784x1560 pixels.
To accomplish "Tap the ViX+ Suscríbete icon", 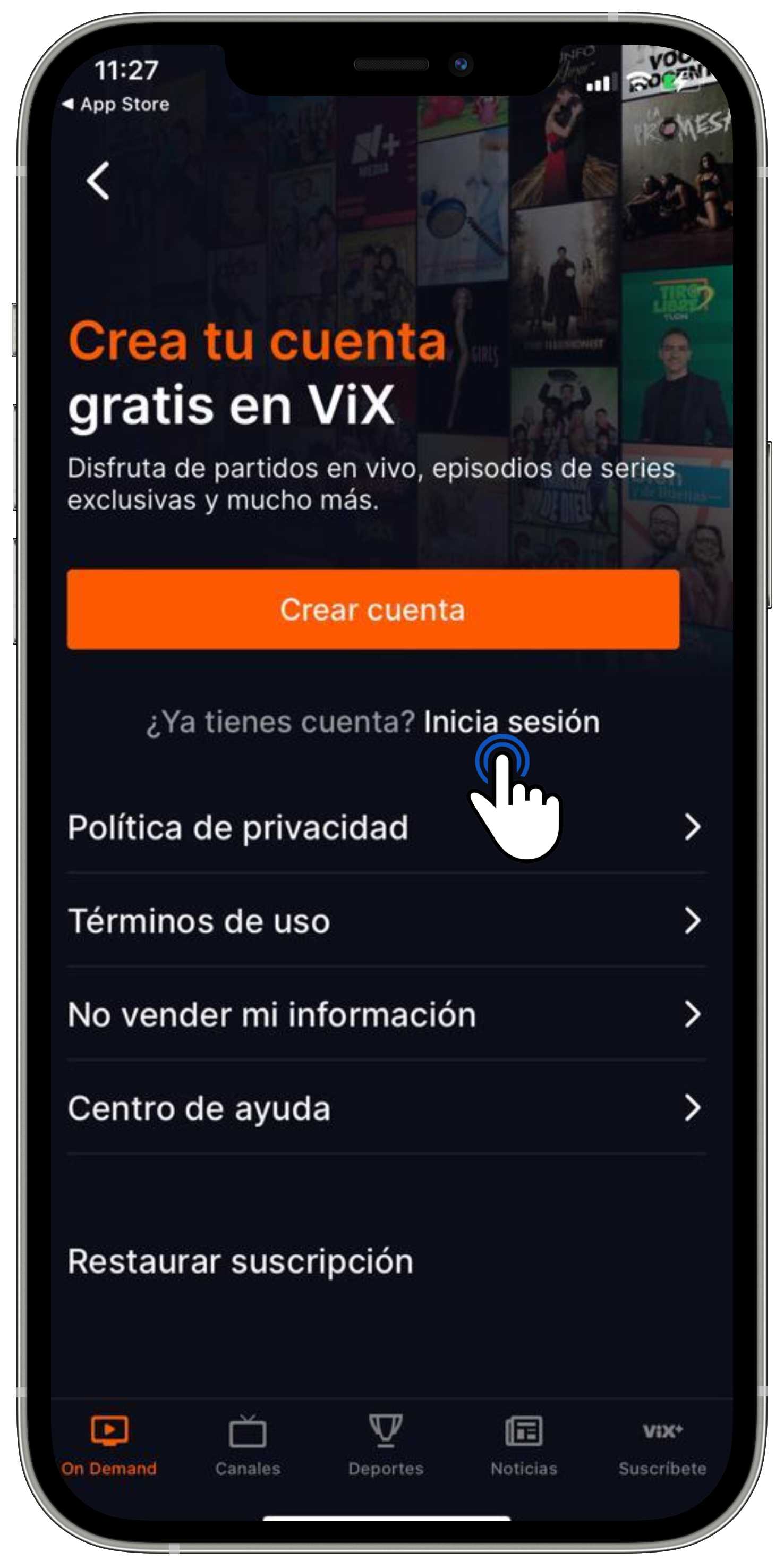I will [x=661, y=1430].
